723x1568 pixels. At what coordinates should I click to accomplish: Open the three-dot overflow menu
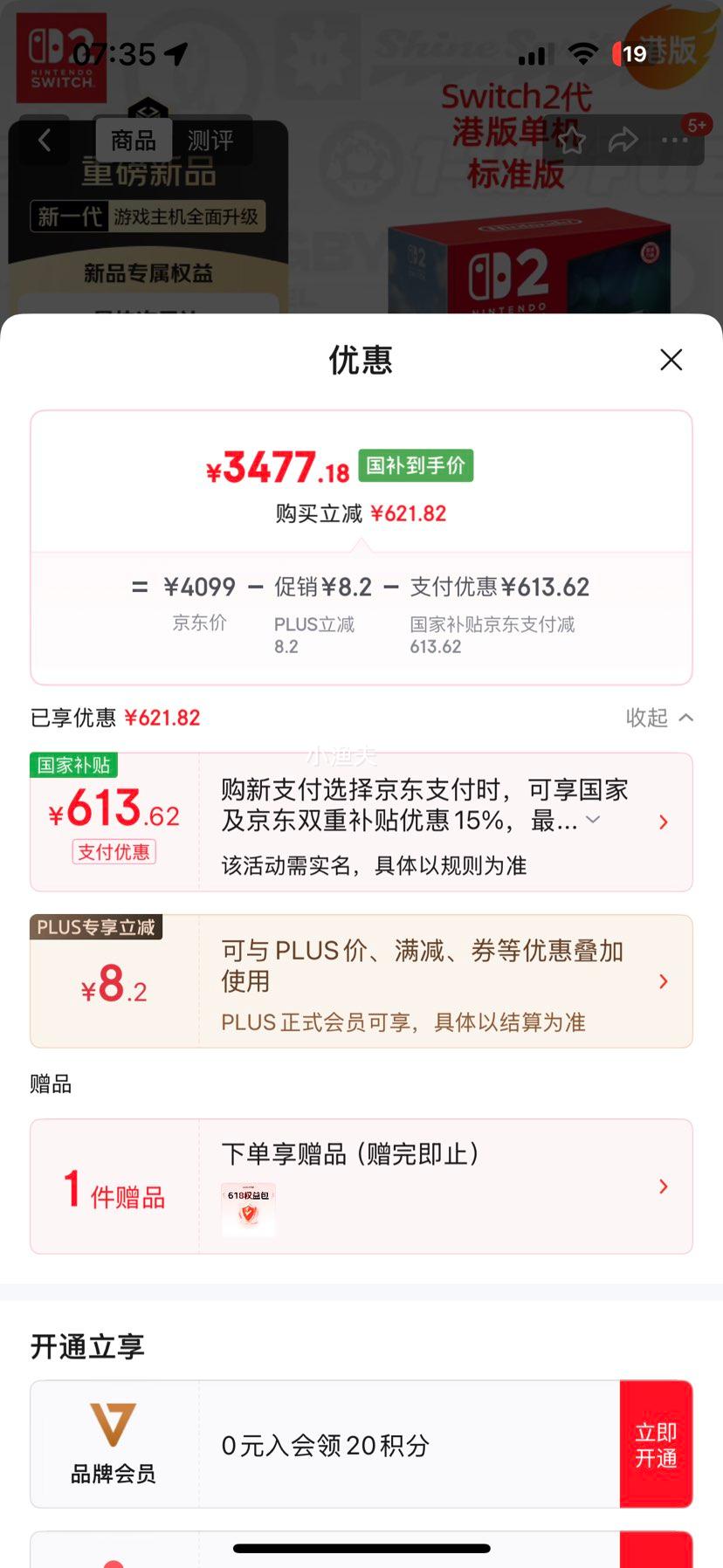[x=674, y=141]
